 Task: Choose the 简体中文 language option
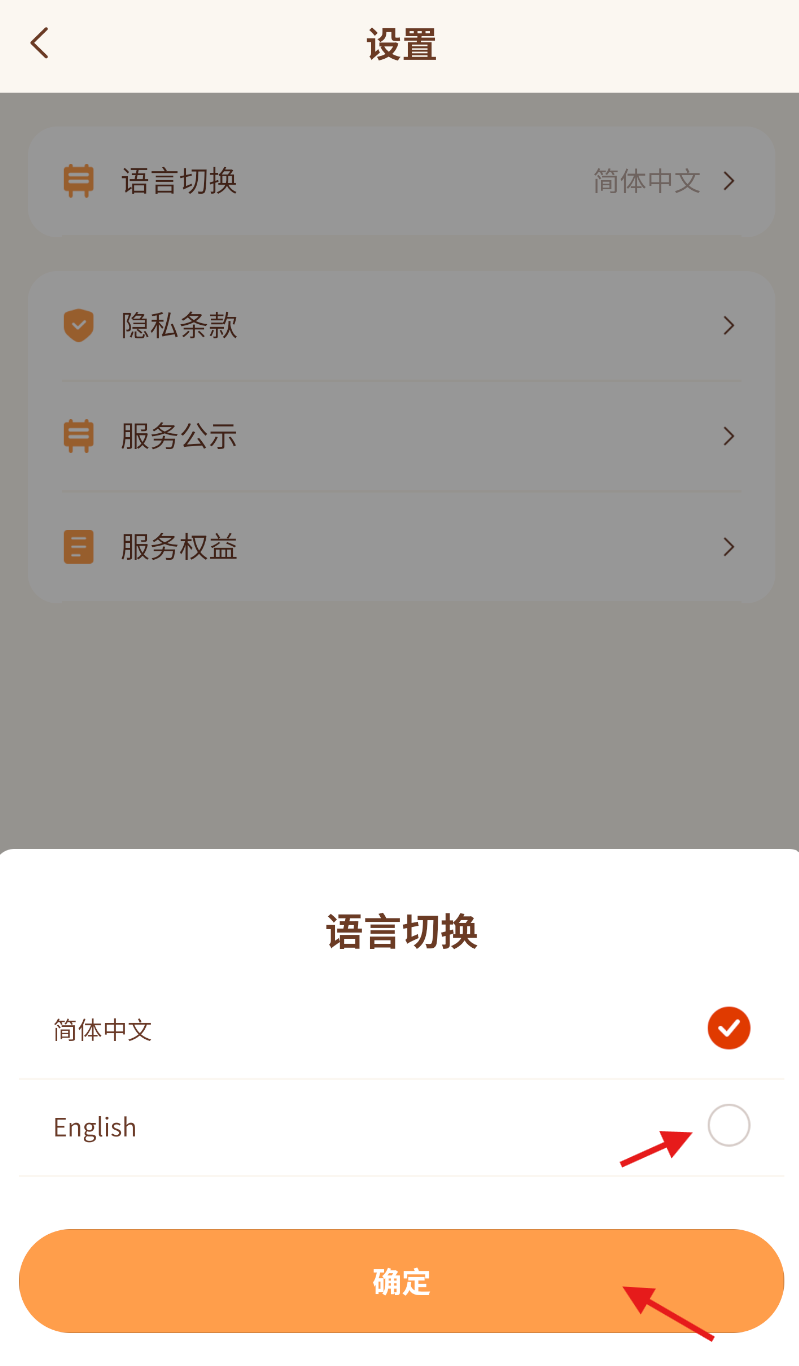(x=401, y=1029)
